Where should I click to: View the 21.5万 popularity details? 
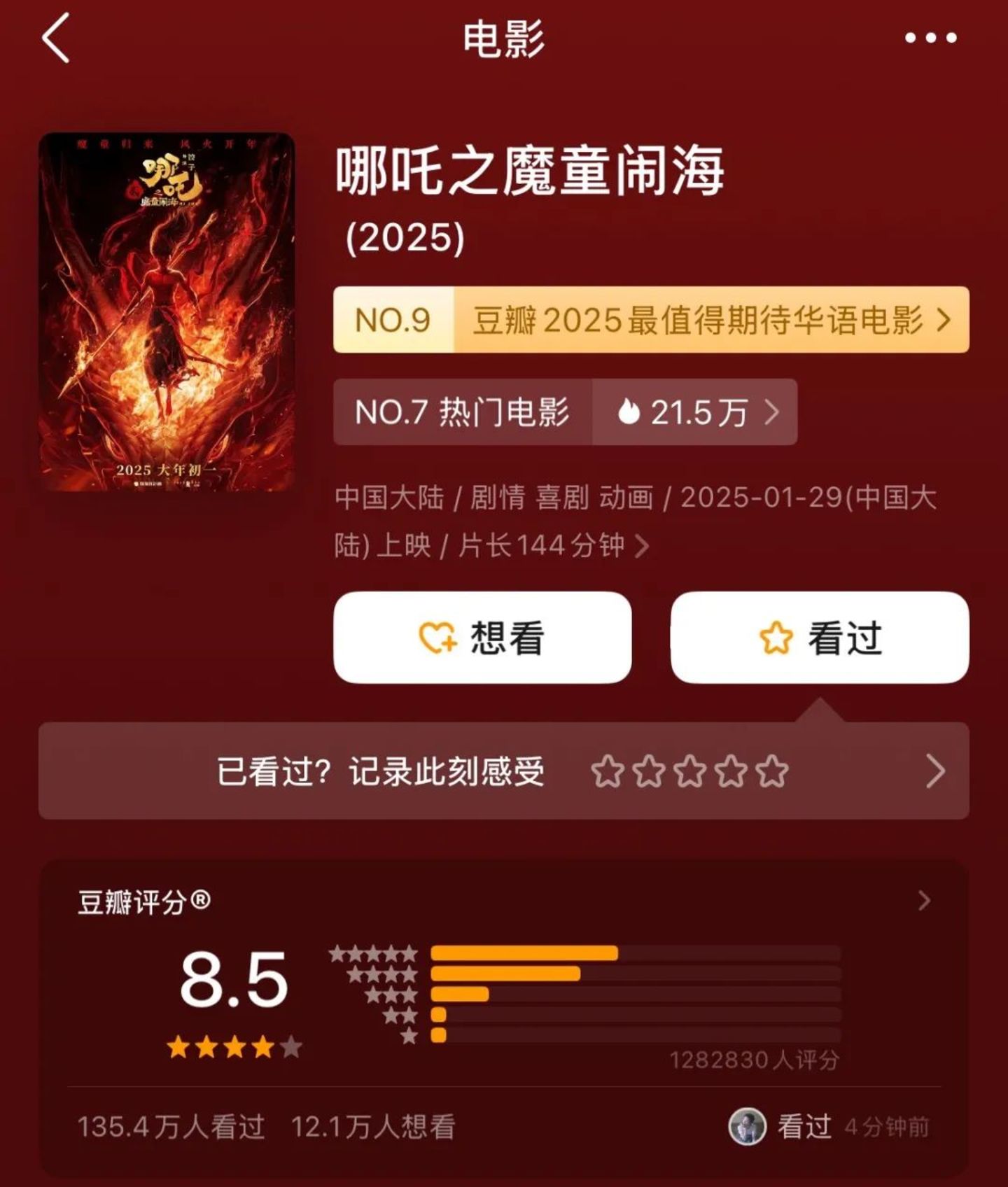(x=696, y=412)
